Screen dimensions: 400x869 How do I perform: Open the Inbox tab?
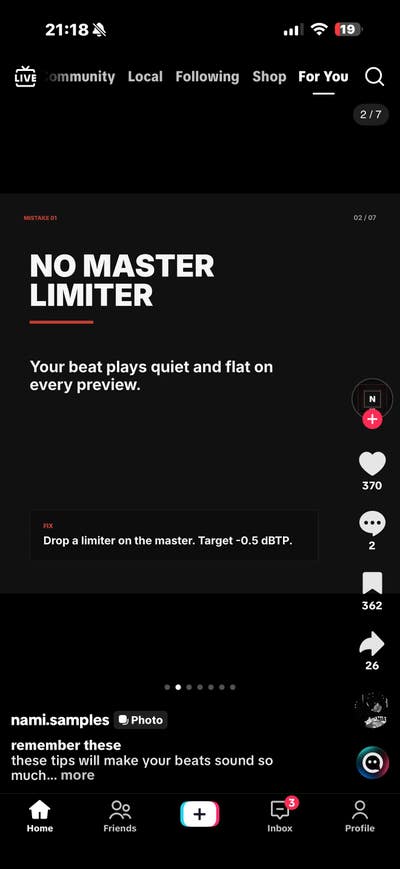point(280,816)
